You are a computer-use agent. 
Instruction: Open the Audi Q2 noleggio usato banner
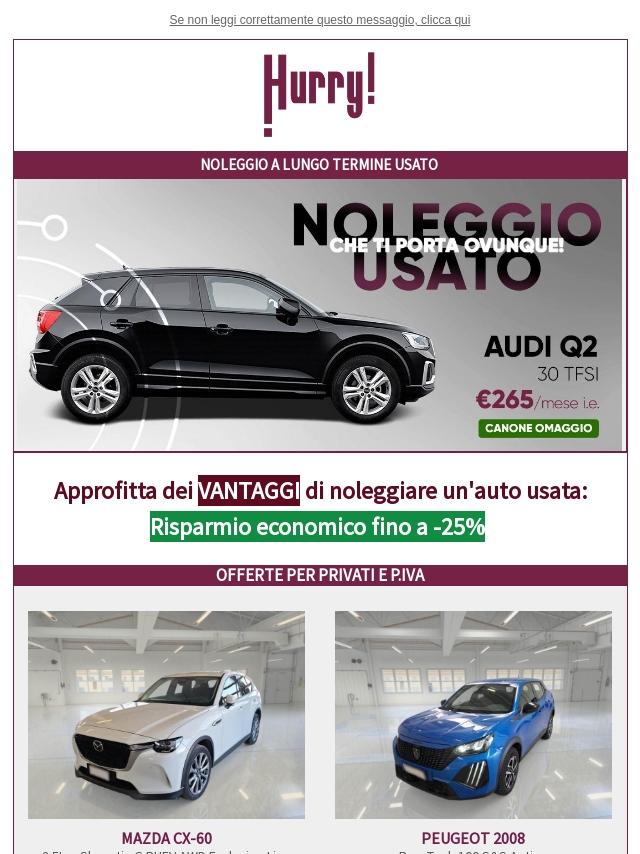[x=320, y=315]
